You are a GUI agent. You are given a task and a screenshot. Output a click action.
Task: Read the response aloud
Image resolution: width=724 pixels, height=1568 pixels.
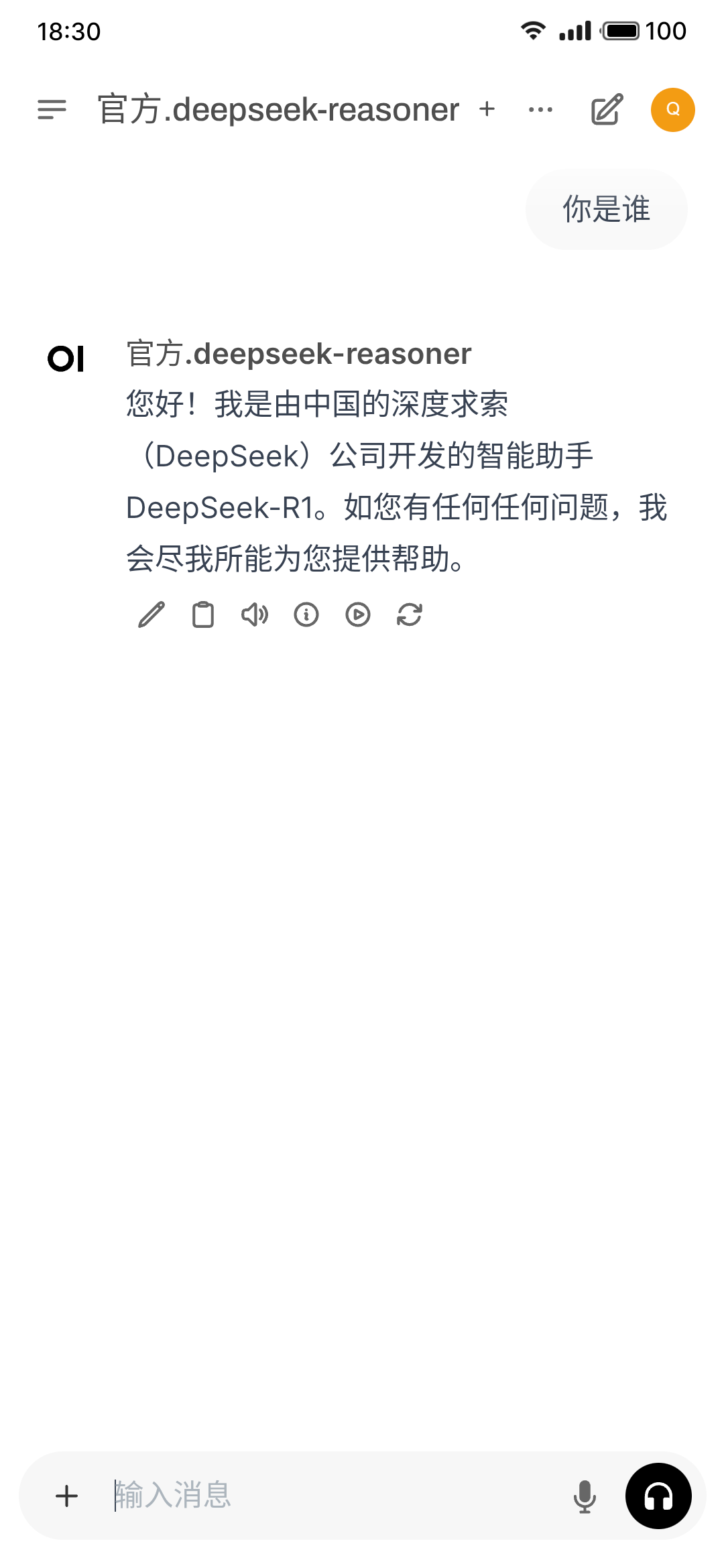pyautogui.click(x=255, y=614)
